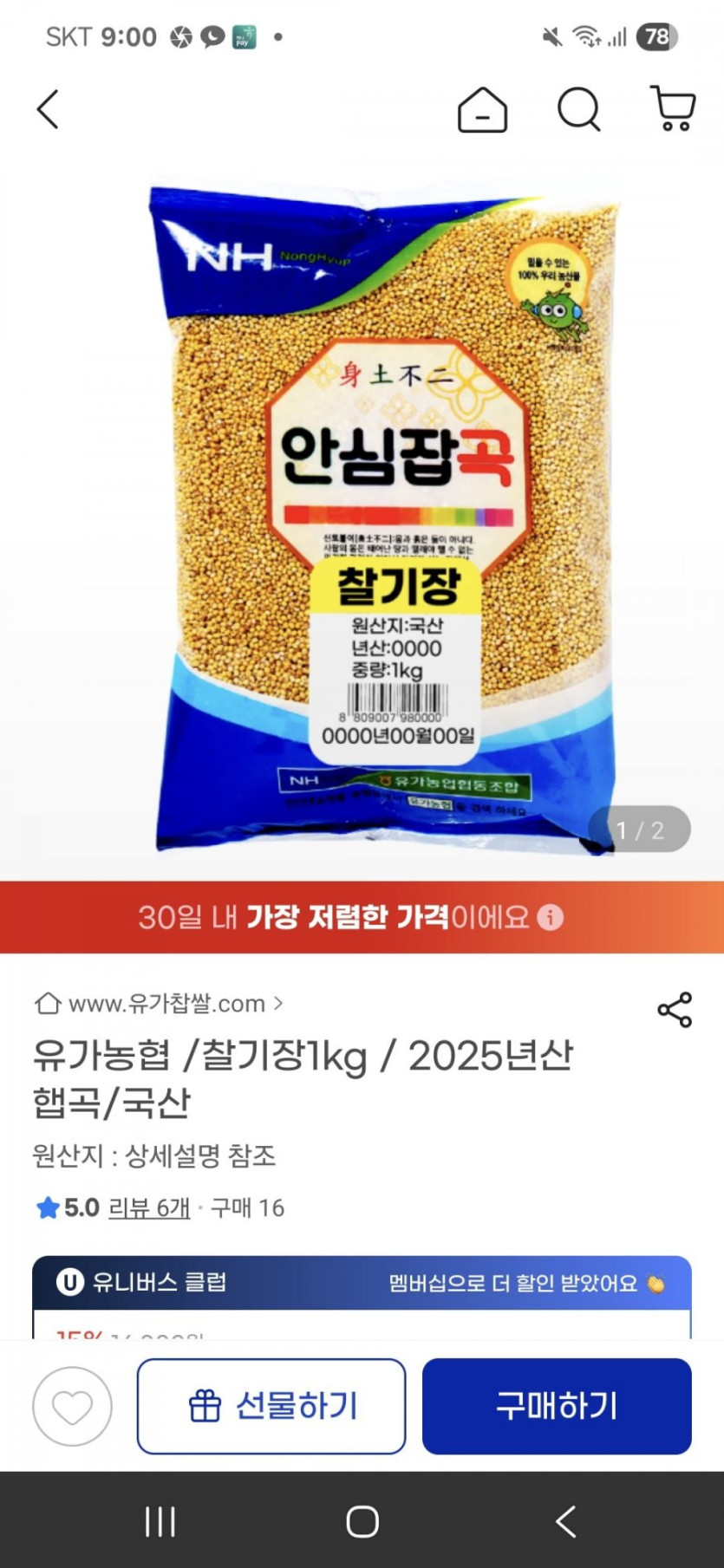
Task: Tap 구매하기 to buy the product
Action: pyautogui.click(x=557, y=1406)
